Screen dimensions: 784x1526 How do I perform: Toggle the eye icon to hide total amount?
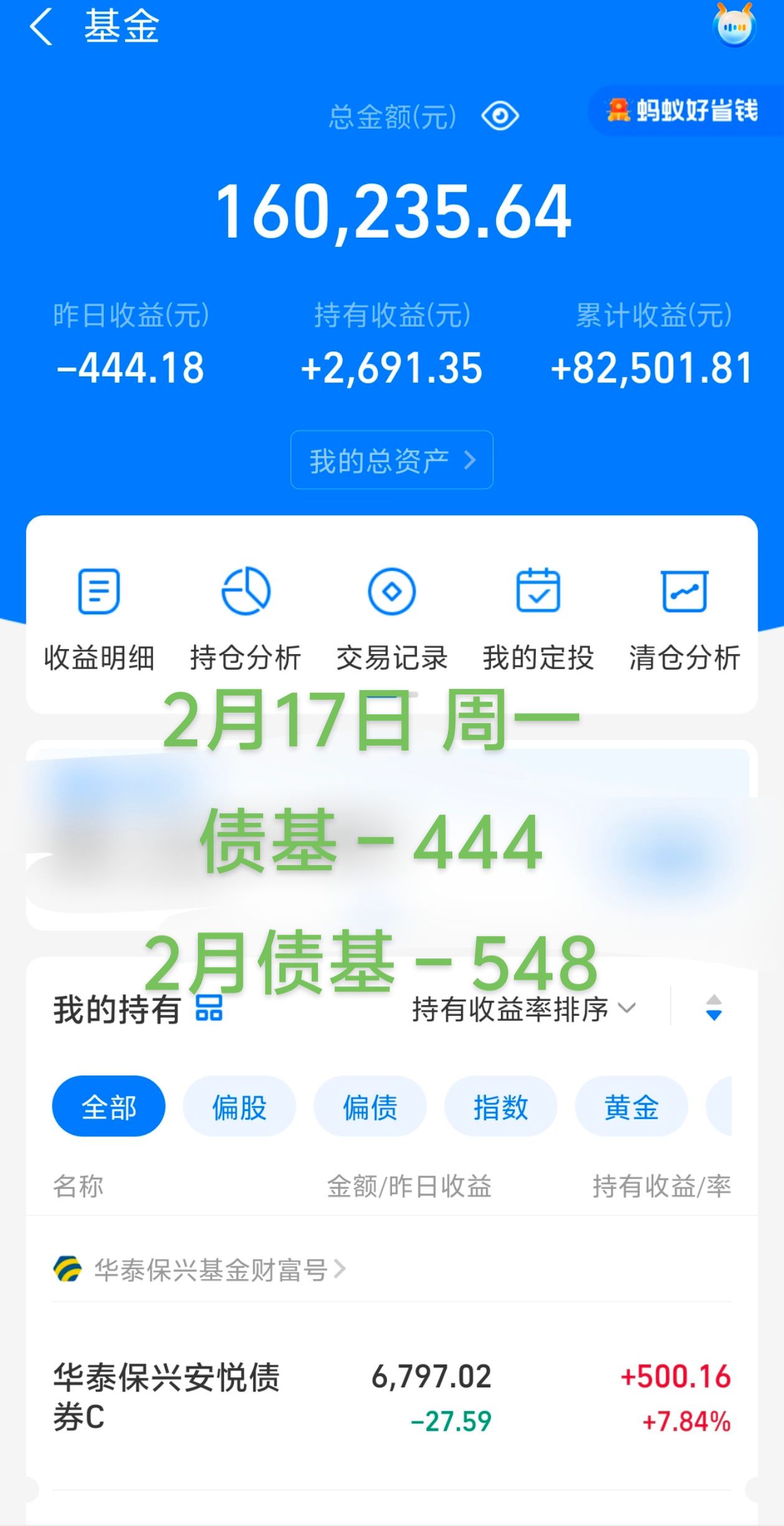click(x=501, y=116)
